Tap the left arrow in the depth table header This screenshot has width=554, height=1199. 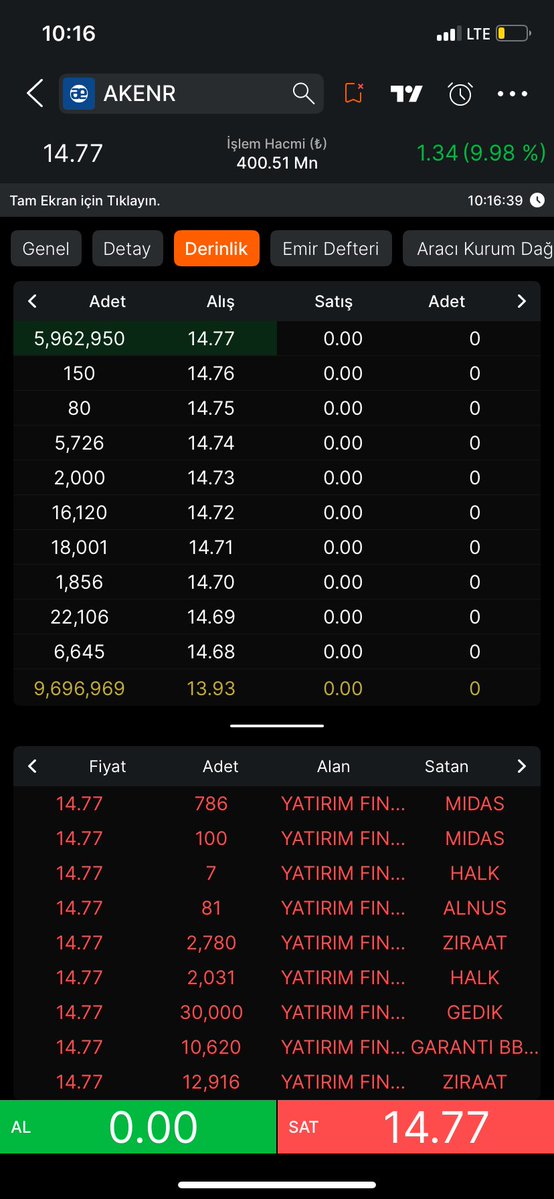[x=32, y=301]
